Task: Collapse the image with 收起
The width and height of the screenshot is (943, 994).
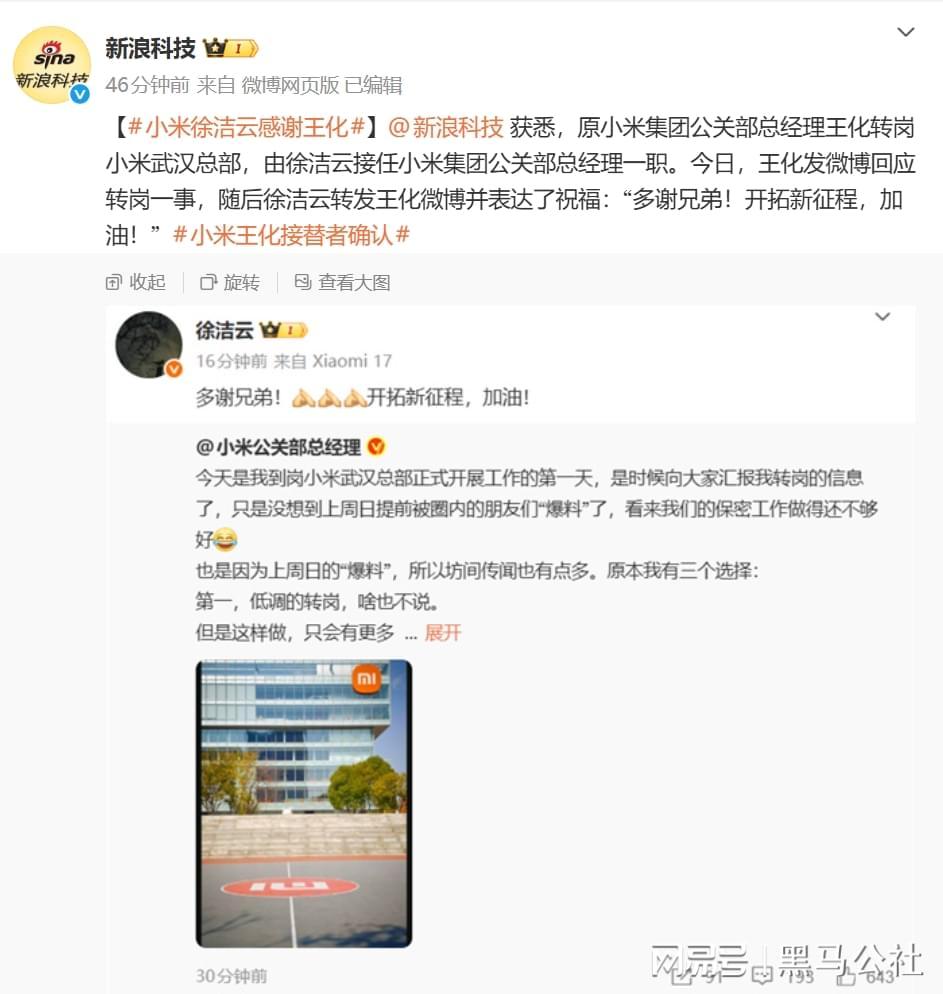Action: coord(136,282)
